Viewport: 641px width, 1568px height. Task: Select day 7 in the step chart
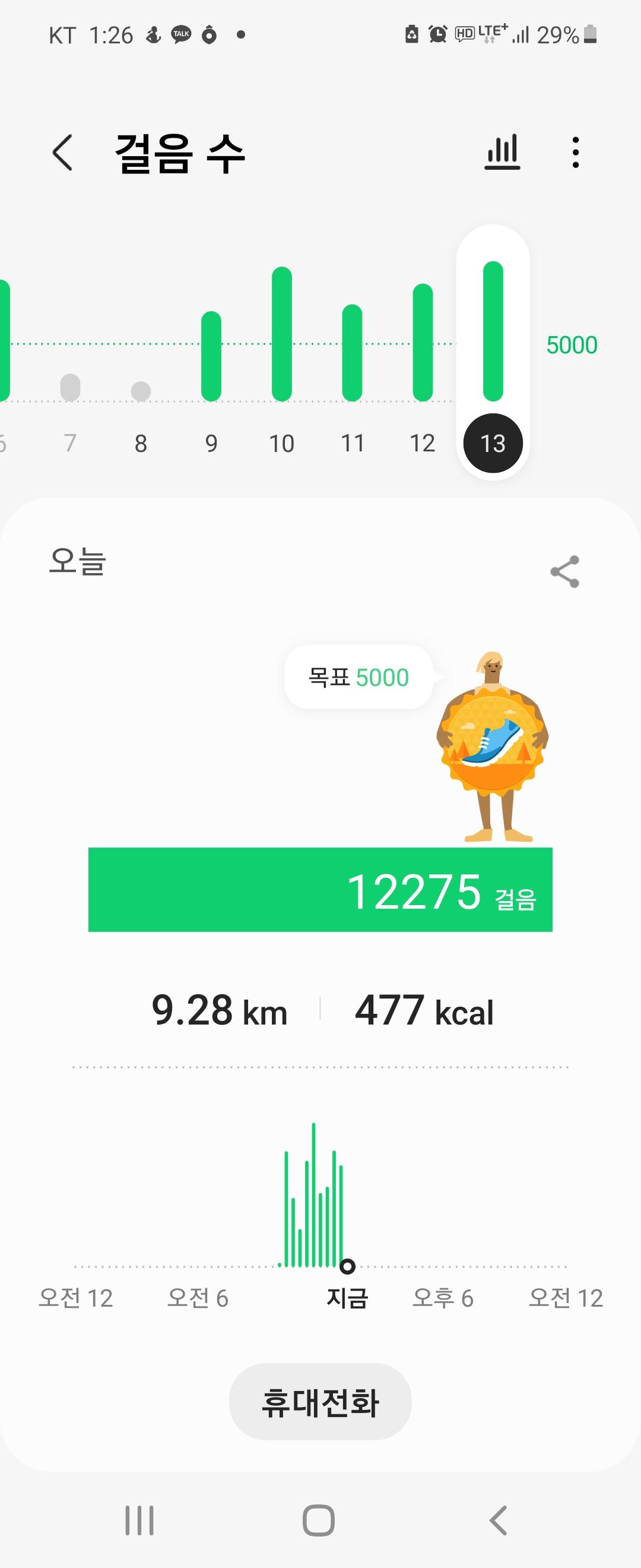(x=71, y=442)
